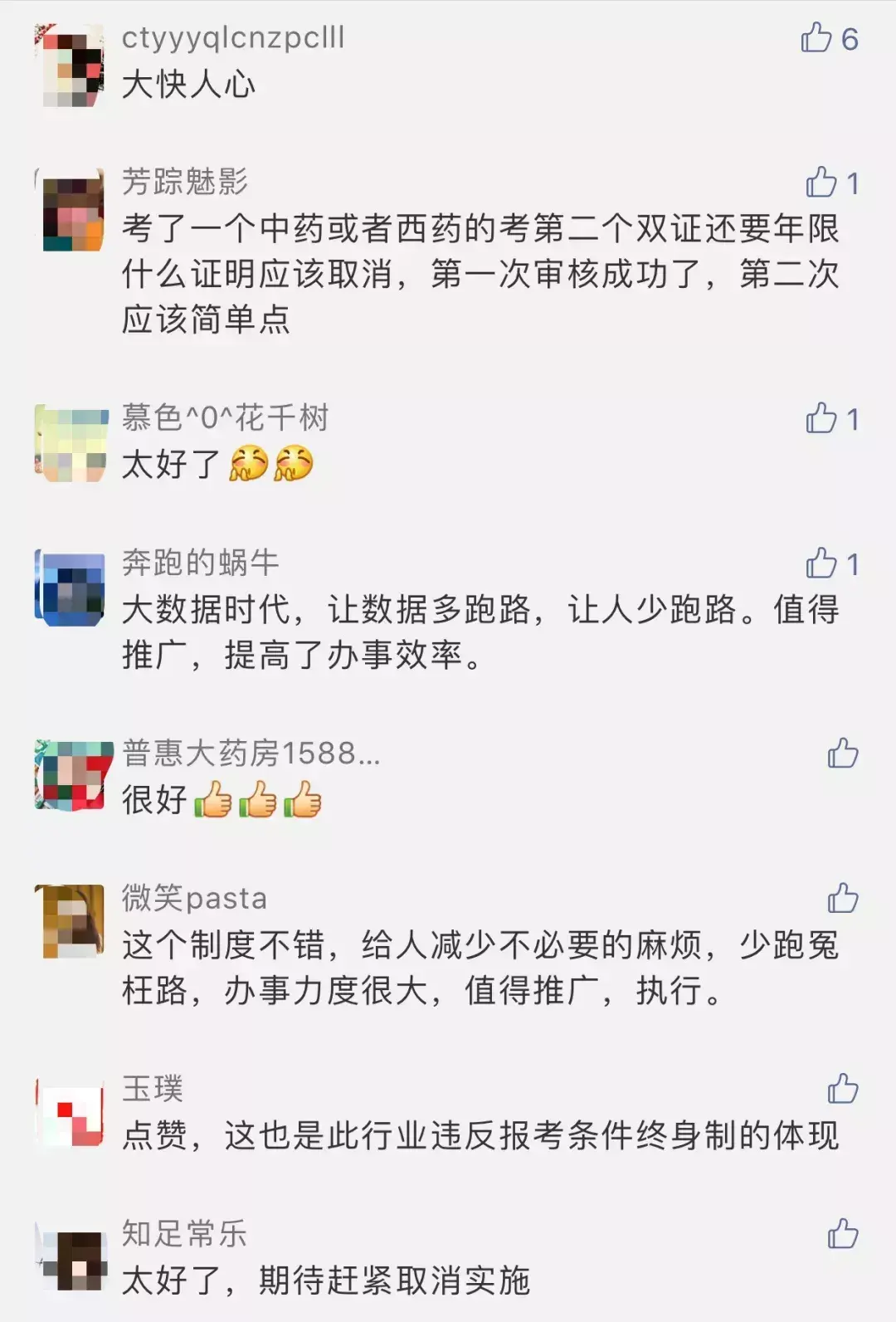Like the comment from 慕色^0^花千树

[x=821, y=418]
